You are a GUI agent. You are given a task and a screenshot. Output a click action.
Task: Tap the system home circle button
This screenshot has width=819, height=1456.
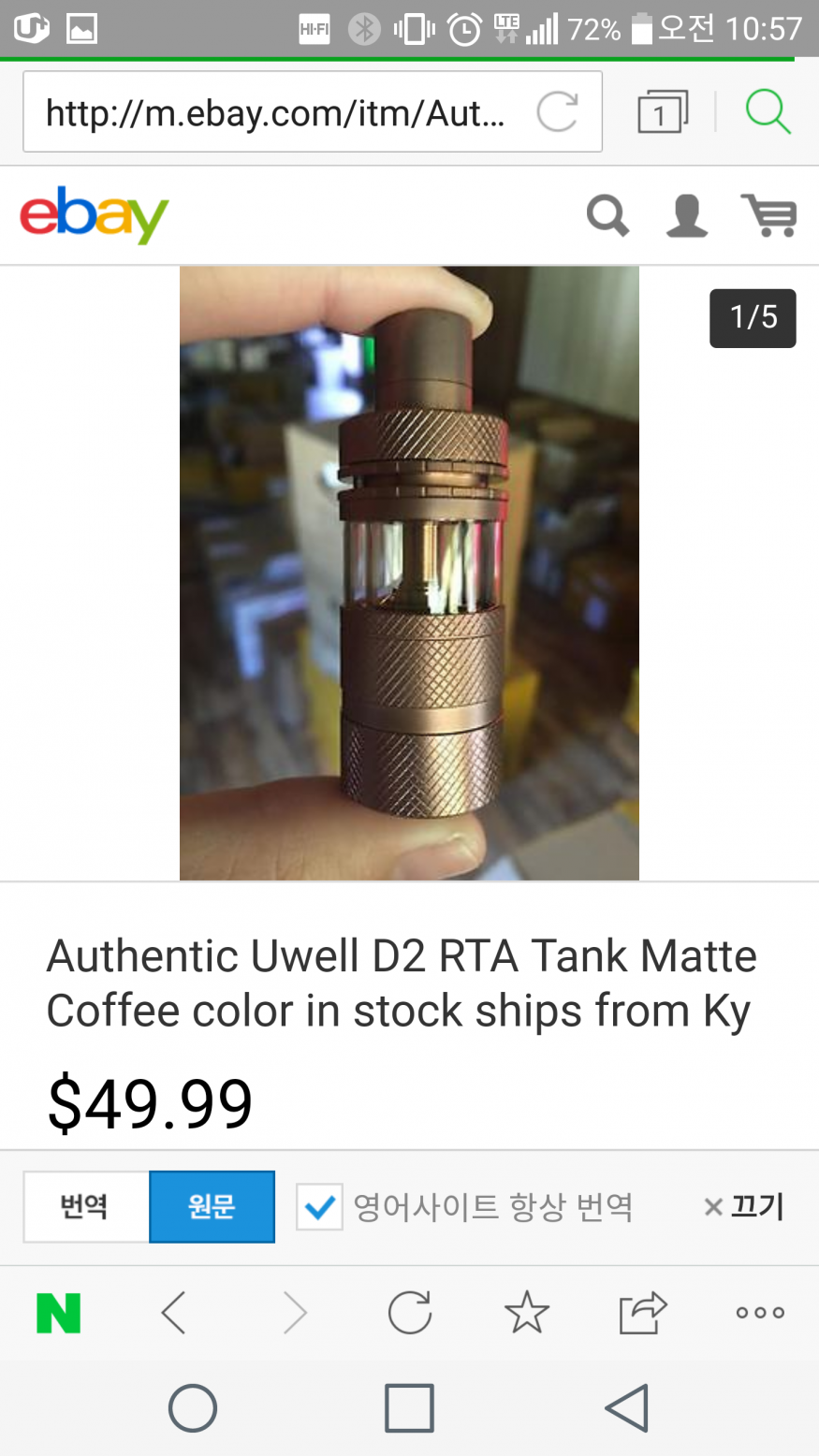193,1408
